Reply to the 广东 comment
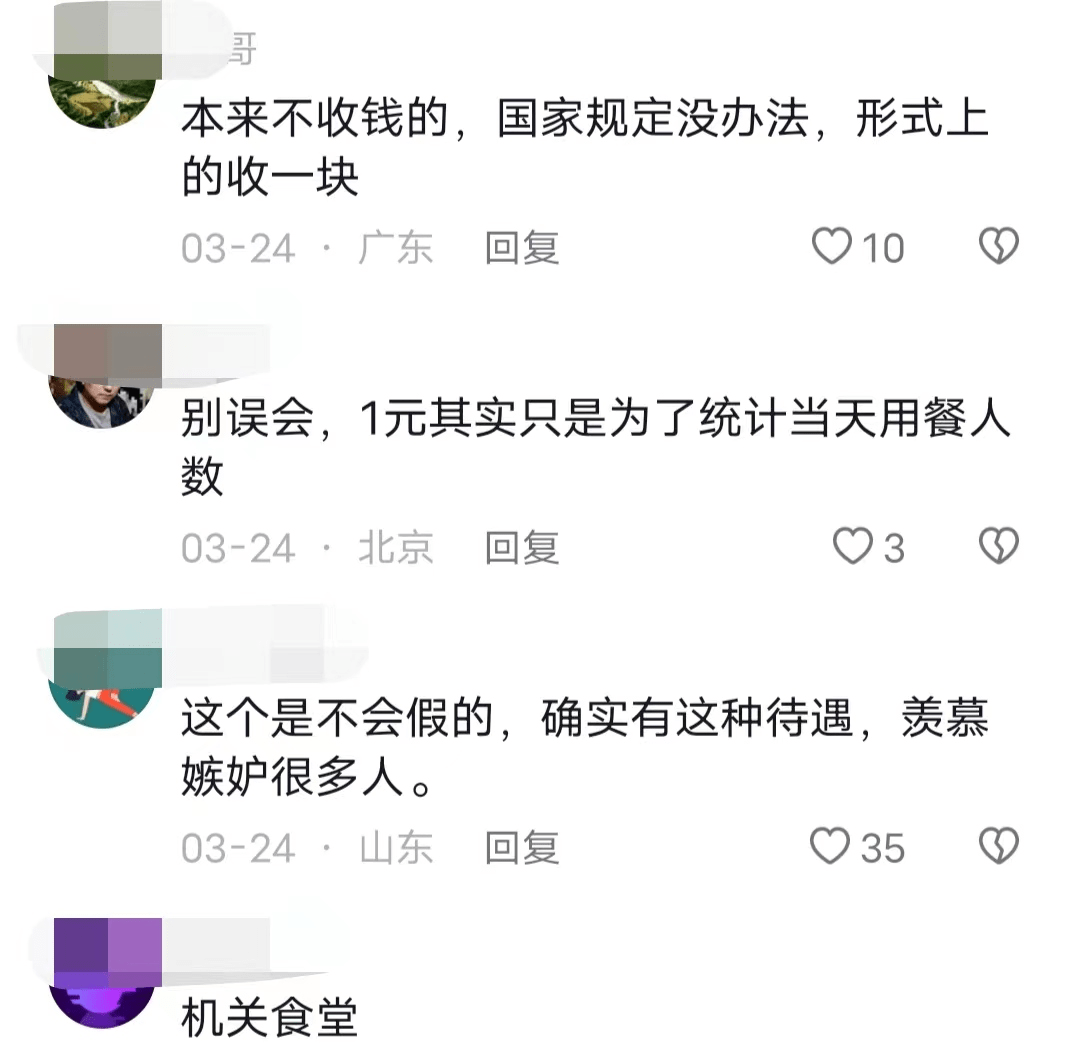The height and width of the screenshot is (1064, 1080). pyautogui.click(x=521, y=248)
